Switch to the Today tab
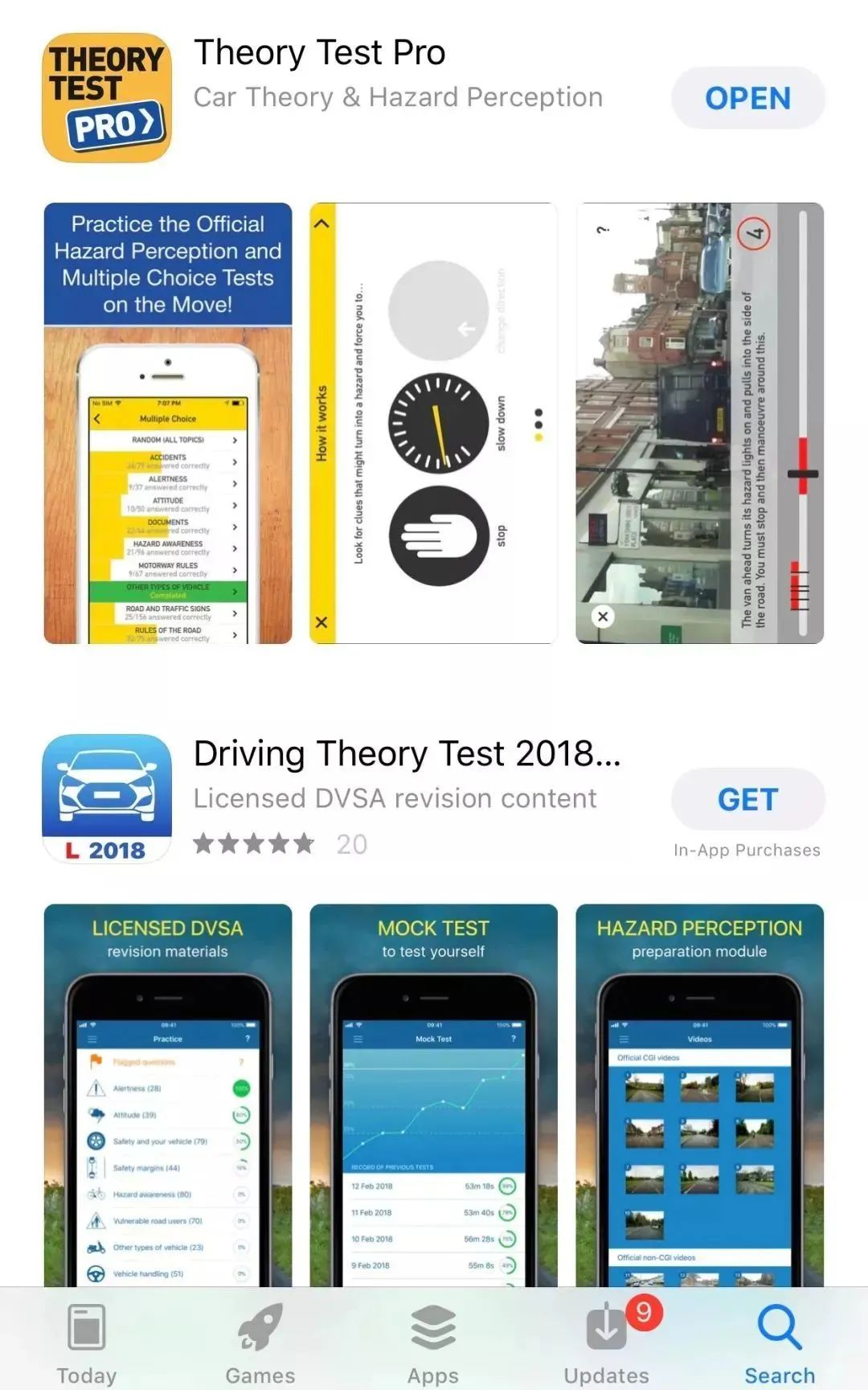The image size is (868, 1390). coord(87,1343)
